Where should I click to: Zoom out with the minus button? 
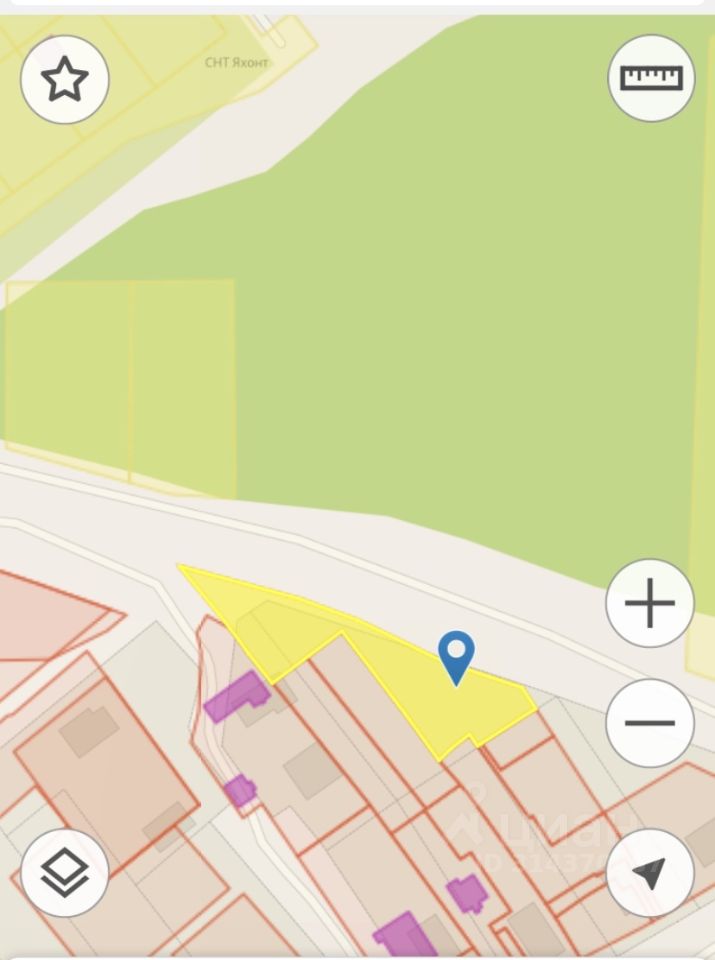(x=650, y=722)
